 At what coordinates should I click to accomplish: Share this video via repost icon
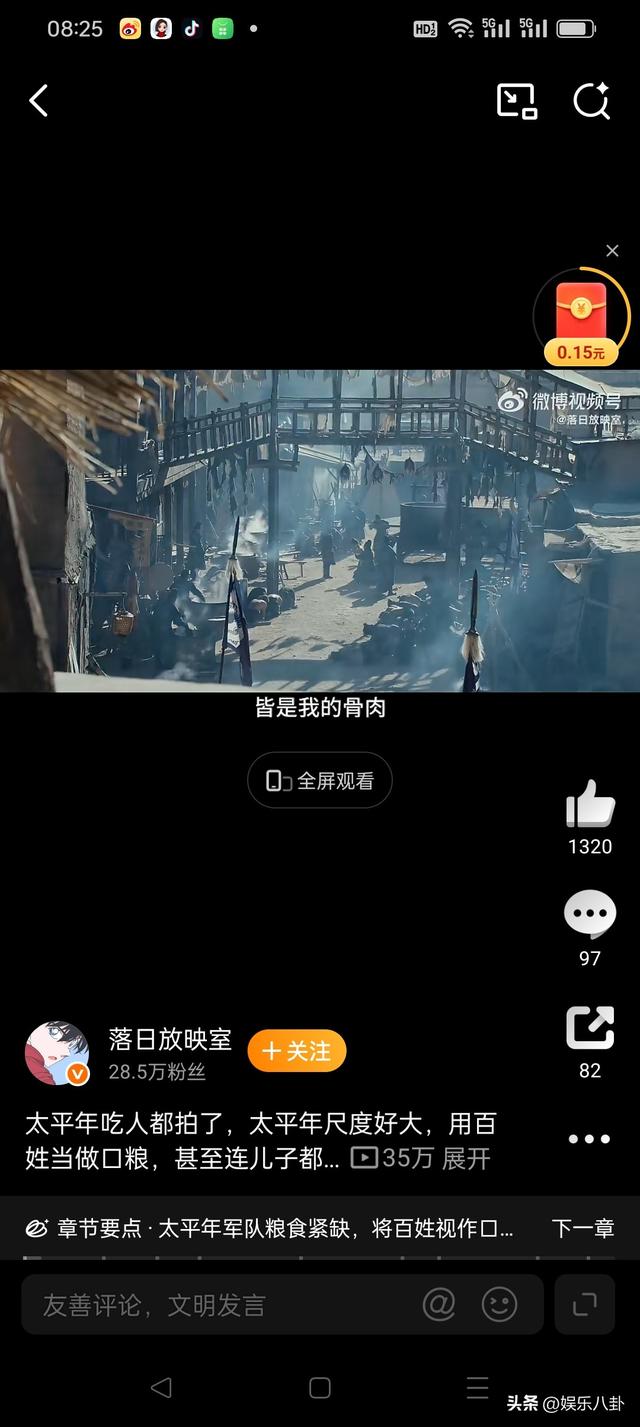coord(590,1028)
